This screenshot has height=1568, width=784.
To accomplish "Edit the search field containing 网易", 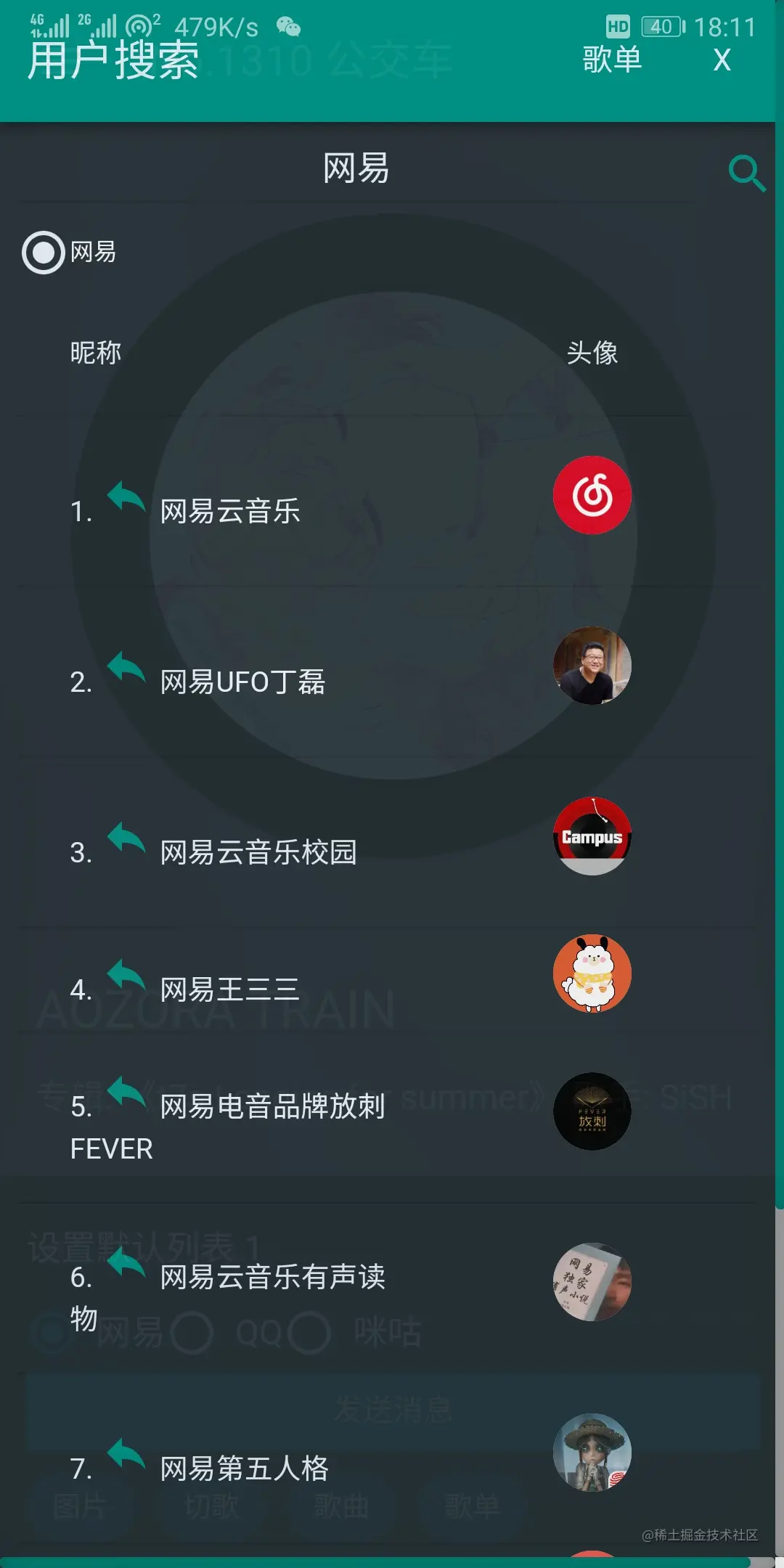I will click(356, 168).
